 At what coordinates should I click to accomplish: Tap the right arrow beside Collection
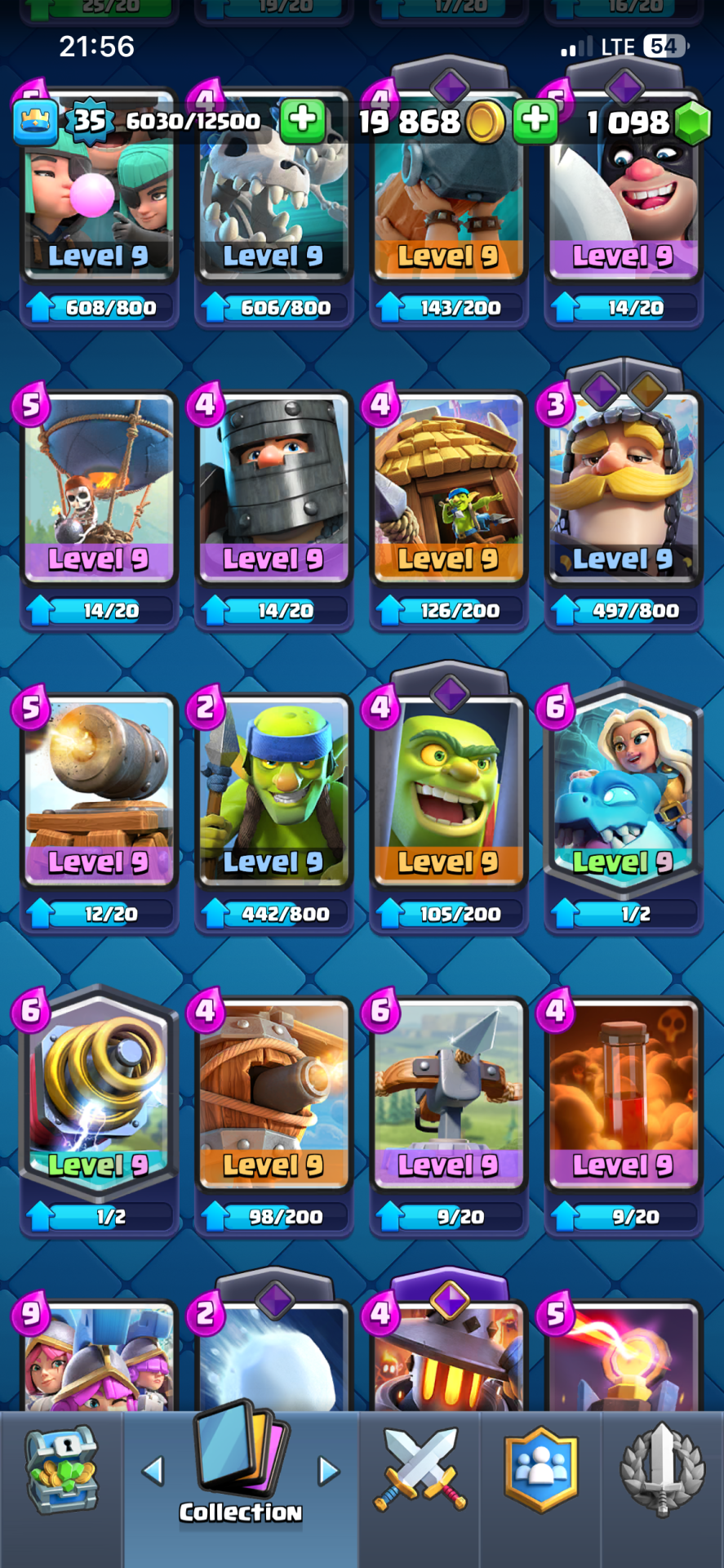click(328, 1470)
